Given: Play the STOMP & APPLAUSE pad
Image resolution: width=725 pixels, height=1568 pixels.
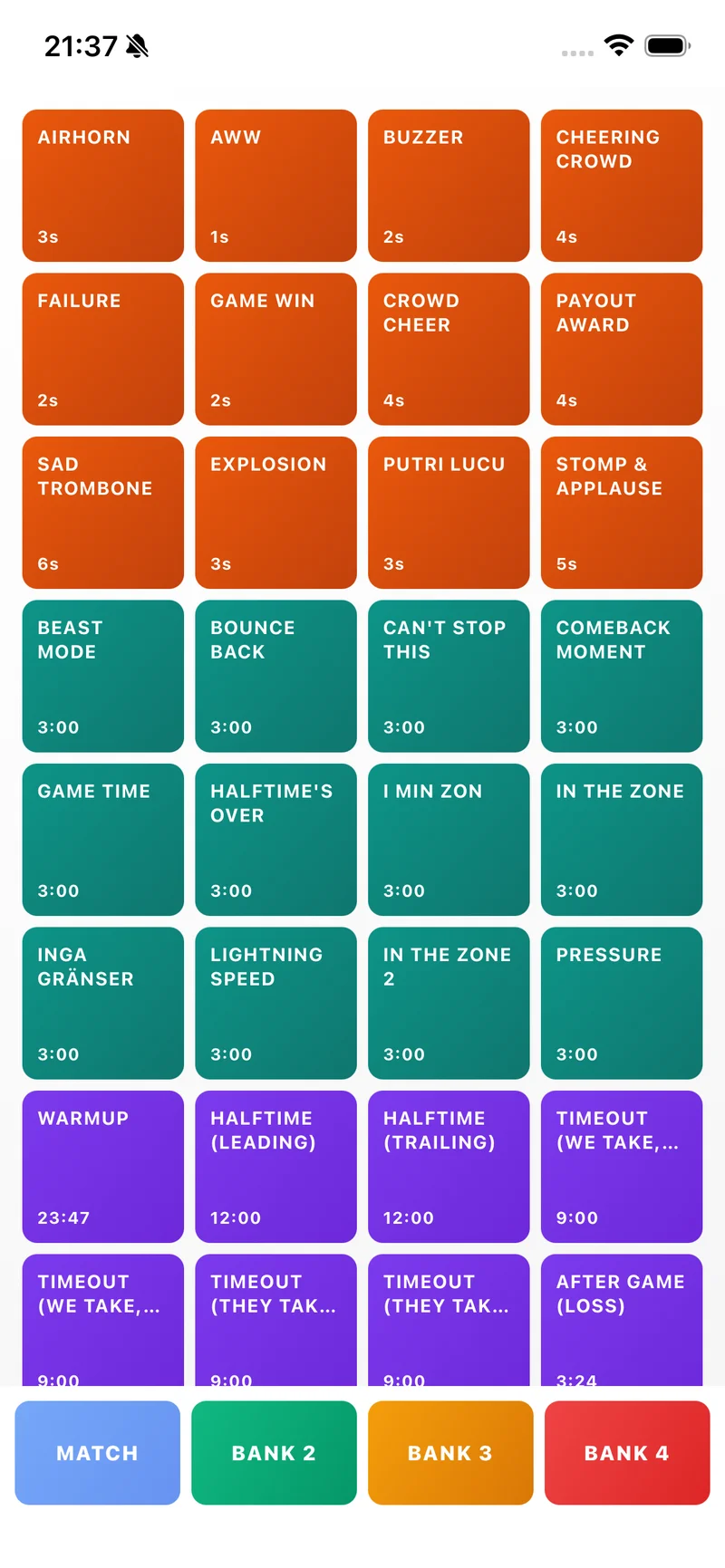Looking at the screenshot, I should 622,512.
